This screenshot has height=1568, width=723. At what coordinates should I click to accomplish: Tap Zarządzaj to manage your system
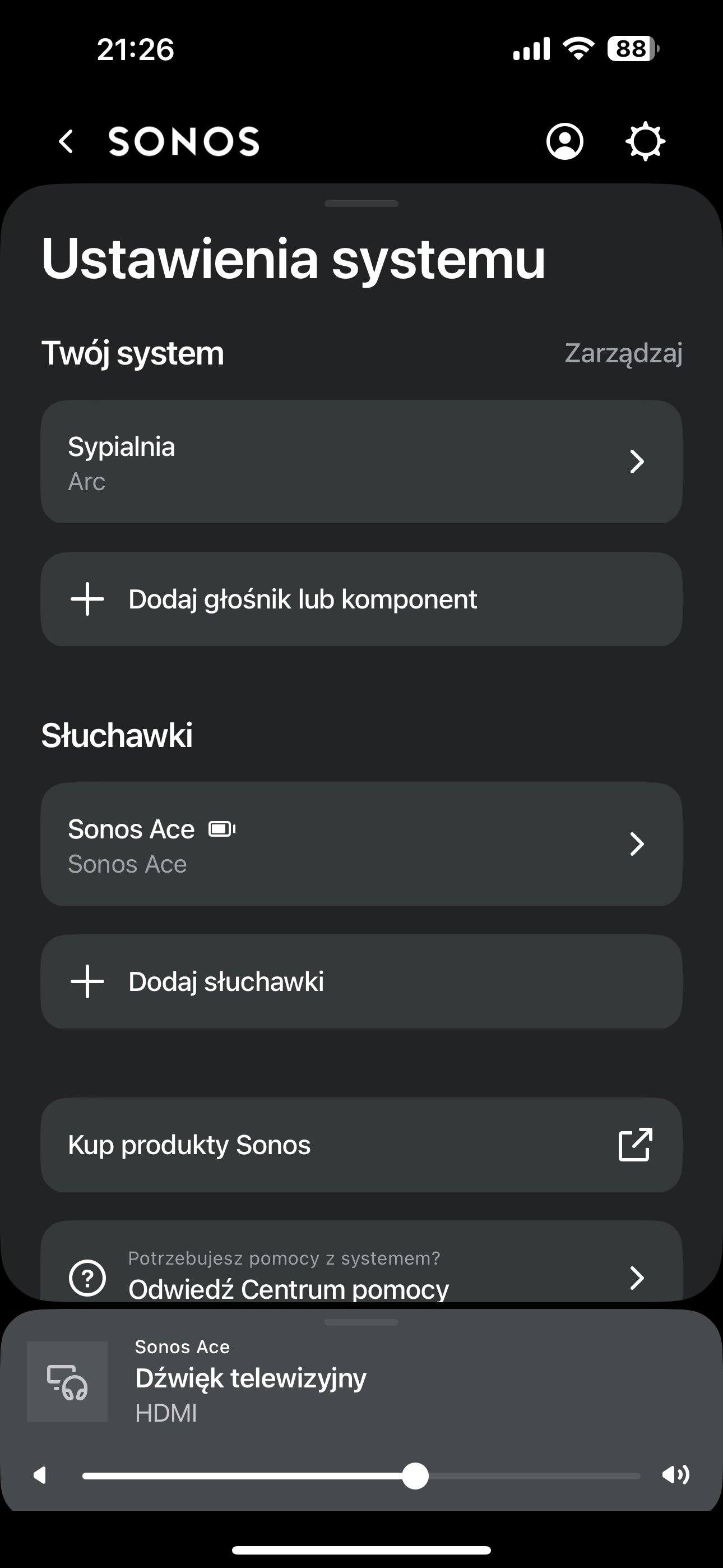pos(623,354)
